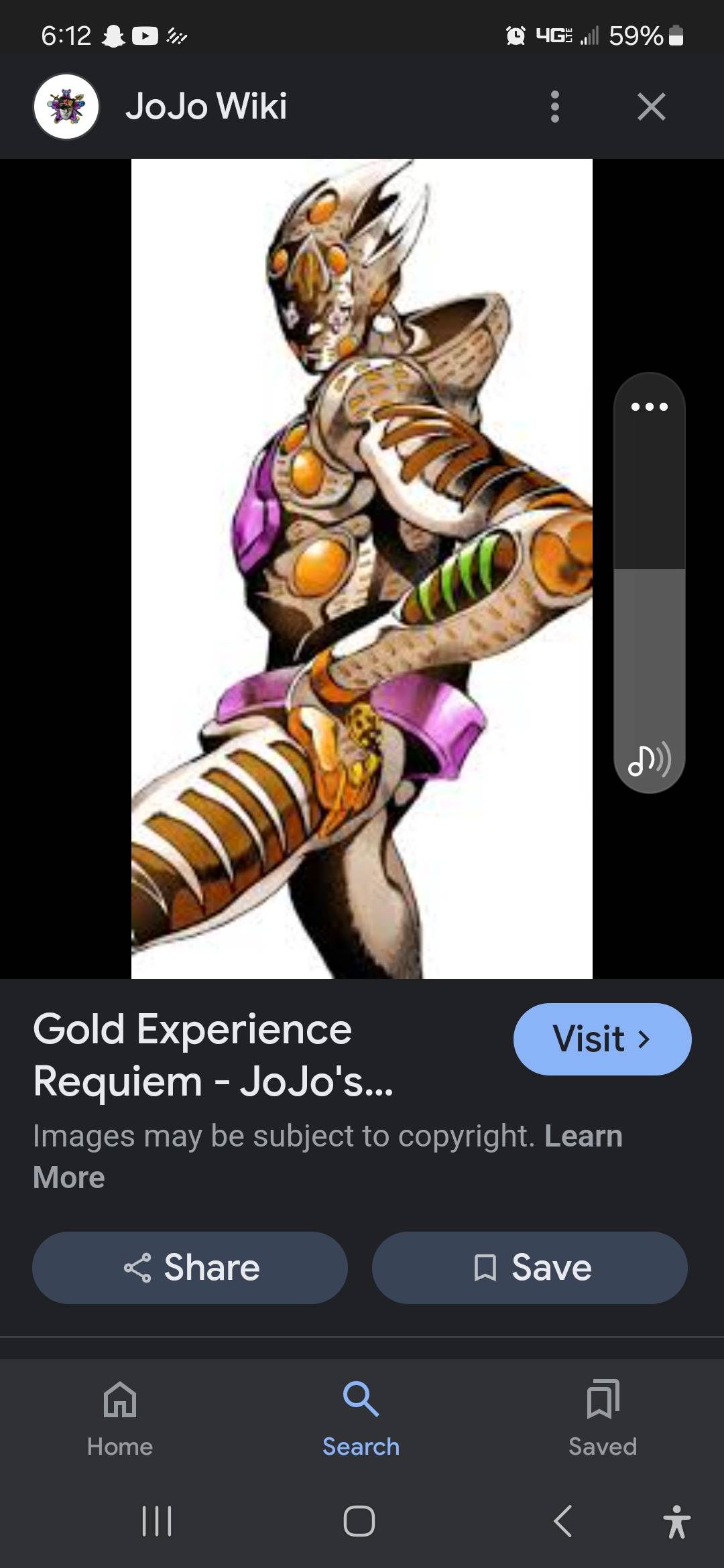Screen dimensions: 724x1568
Task: Close the image viewer
Action: 651,107
